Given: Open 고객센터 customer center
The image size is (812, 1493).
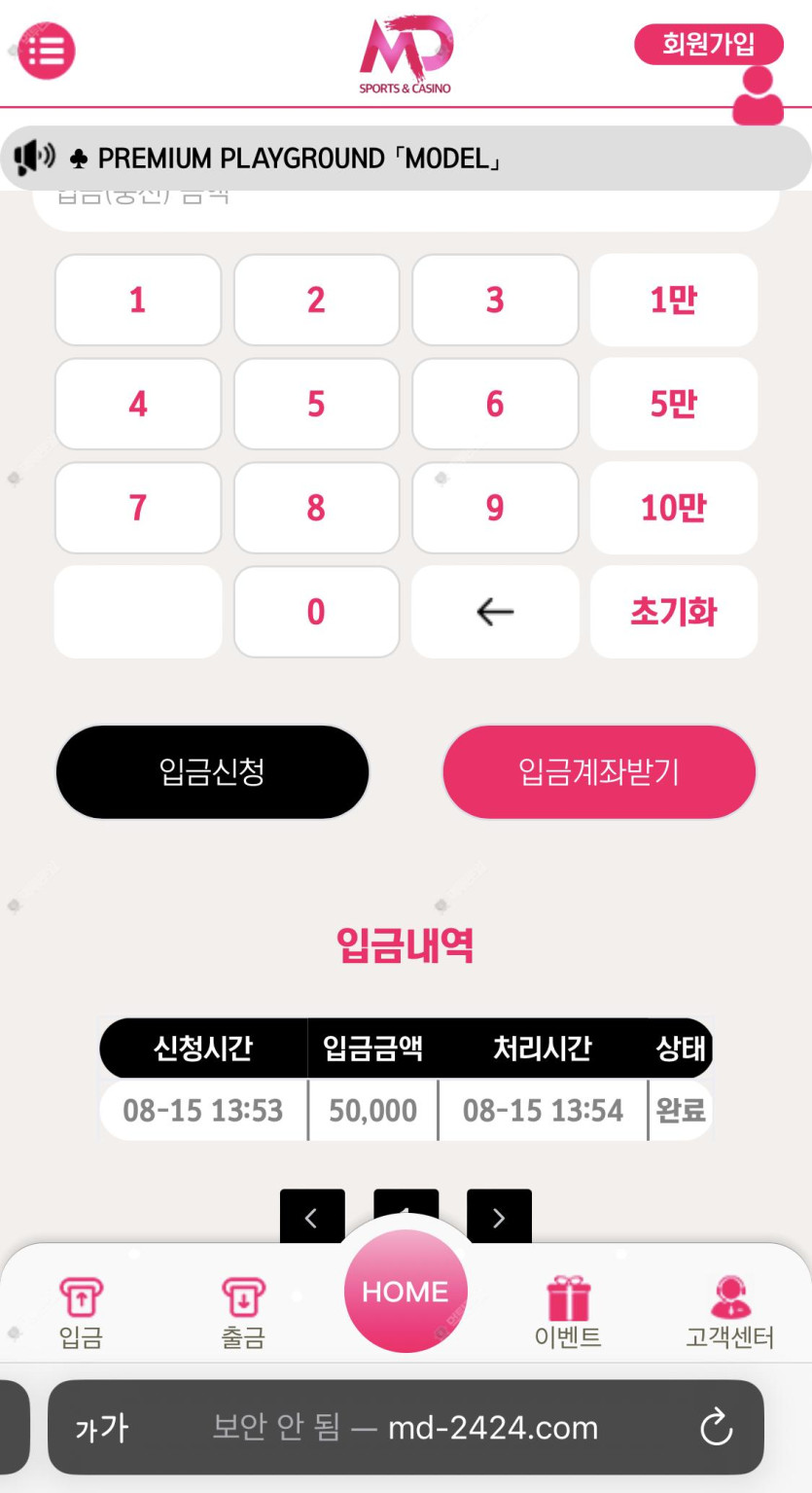Looking at the screenshot, I should tap(729, 1311).
